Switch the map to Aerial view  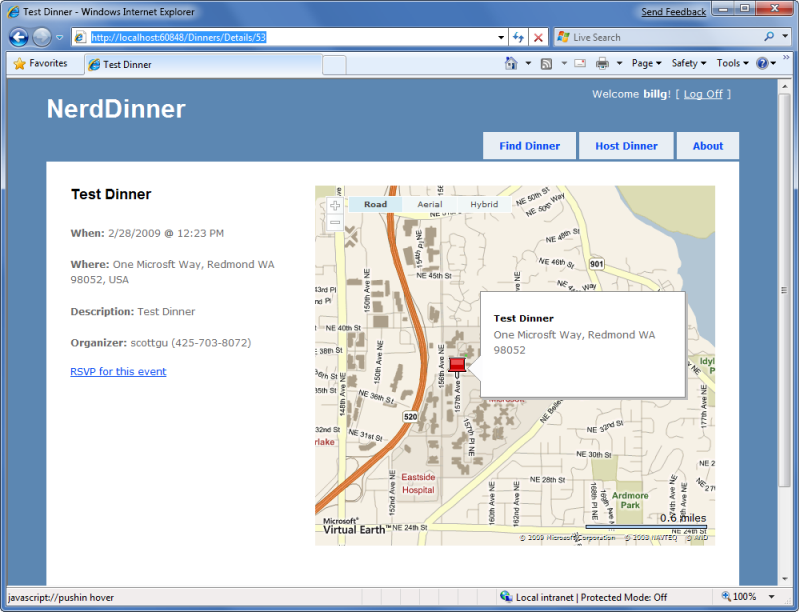click(430, 204)
